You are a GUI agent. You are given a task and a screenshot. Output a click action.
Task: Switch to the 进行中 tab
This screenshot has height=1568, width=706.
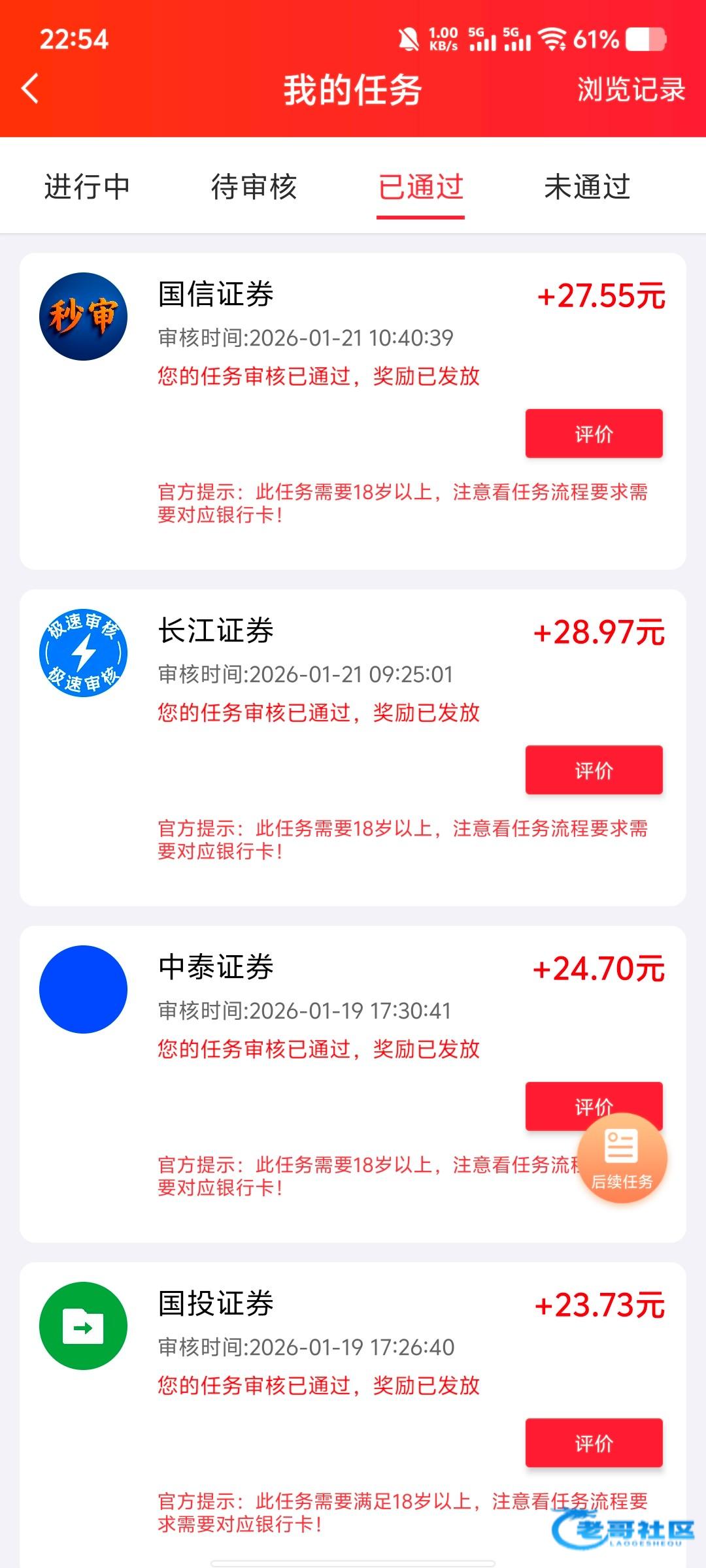[x=87, y=188]
